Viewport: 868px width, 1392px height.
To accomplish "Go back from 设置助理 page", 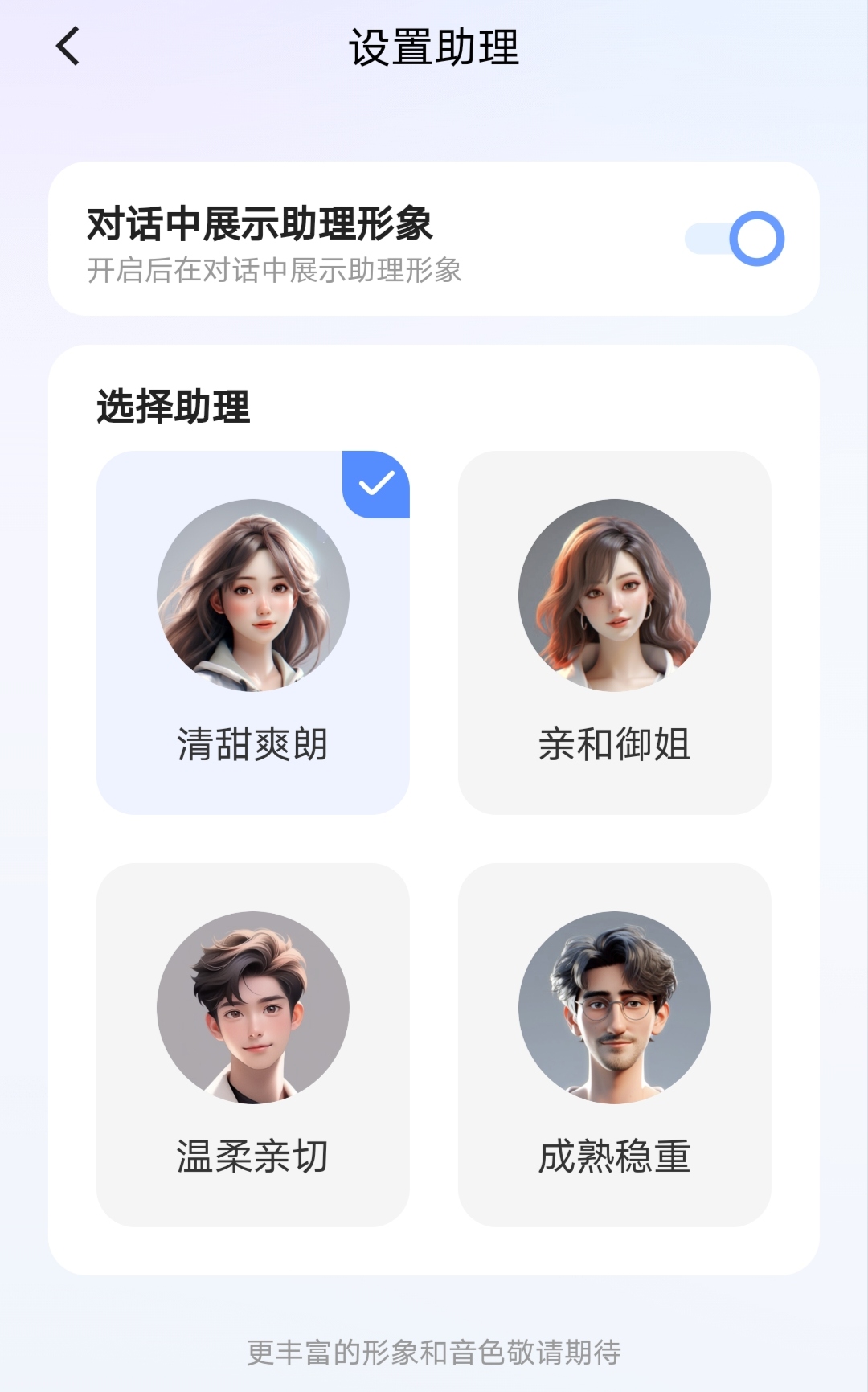I will point(68,46).
